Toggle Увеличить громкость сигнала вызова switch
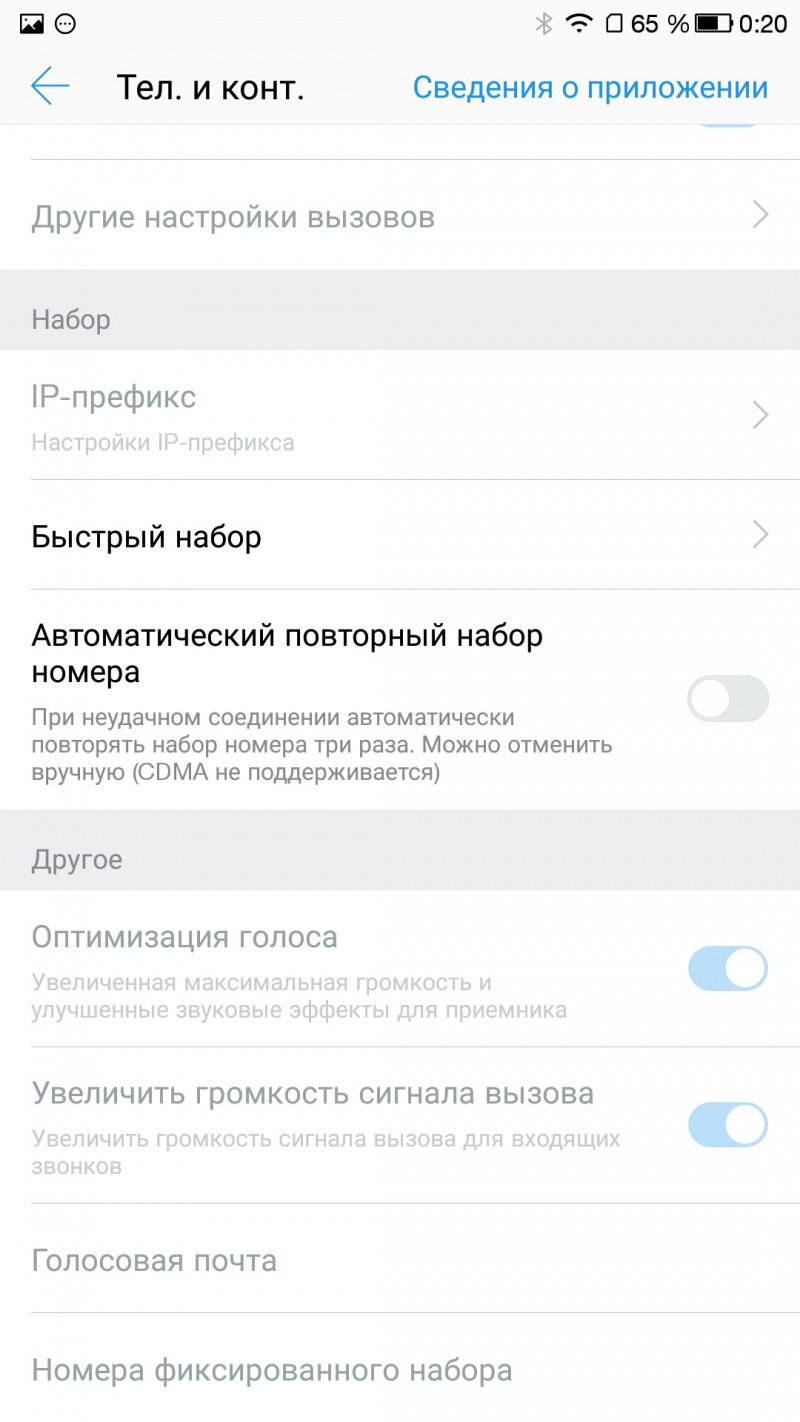800x1422 pixels. 727,1125
